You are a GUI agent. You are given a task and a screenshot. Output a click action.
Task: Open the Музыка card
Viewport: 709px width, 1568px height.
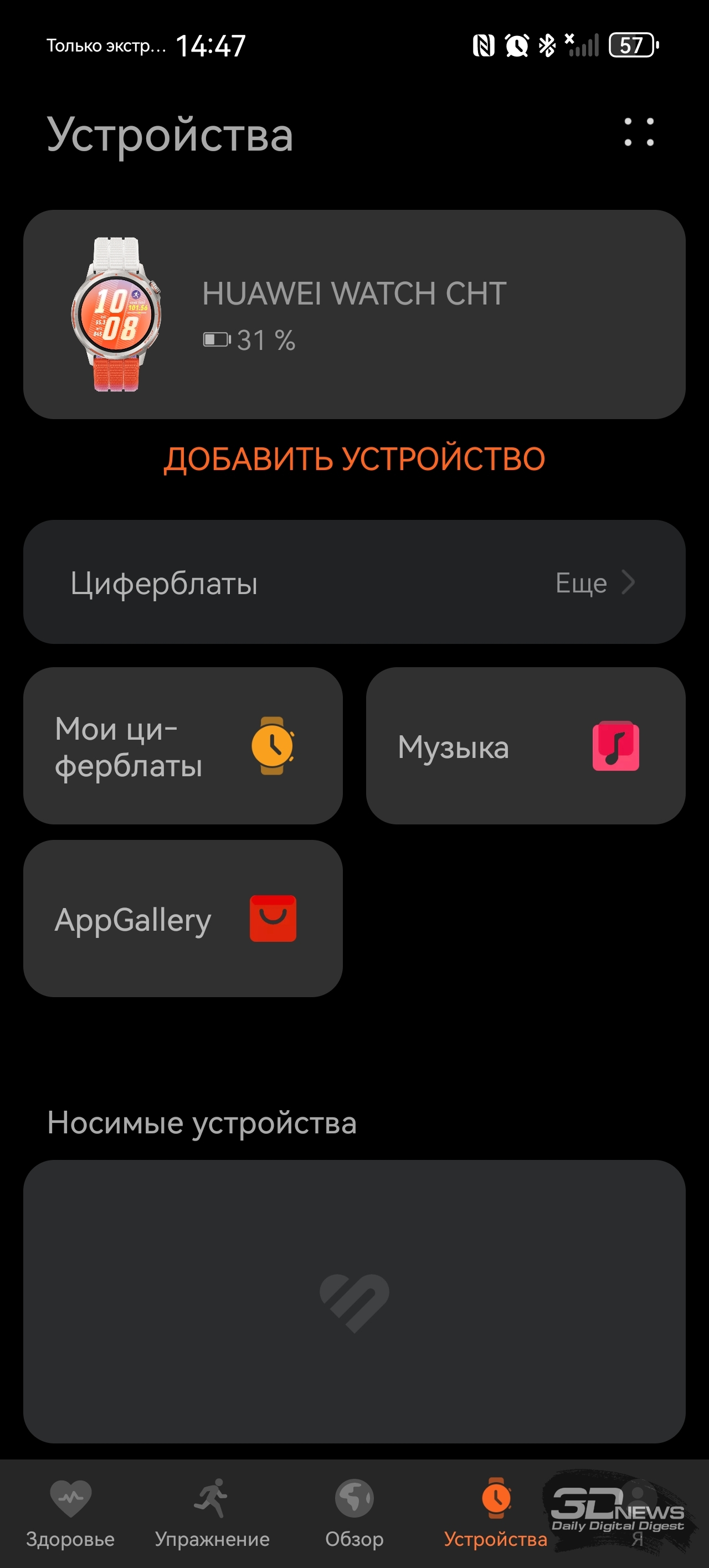pos(525,746)
